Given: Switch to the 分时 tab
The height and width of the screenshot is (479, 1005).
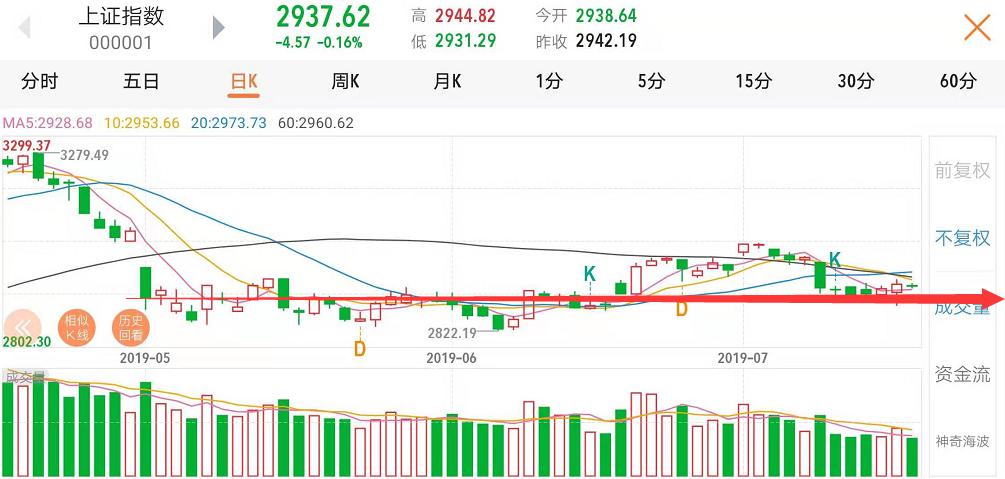Looking at the screenshot, I should pos(39,82).
